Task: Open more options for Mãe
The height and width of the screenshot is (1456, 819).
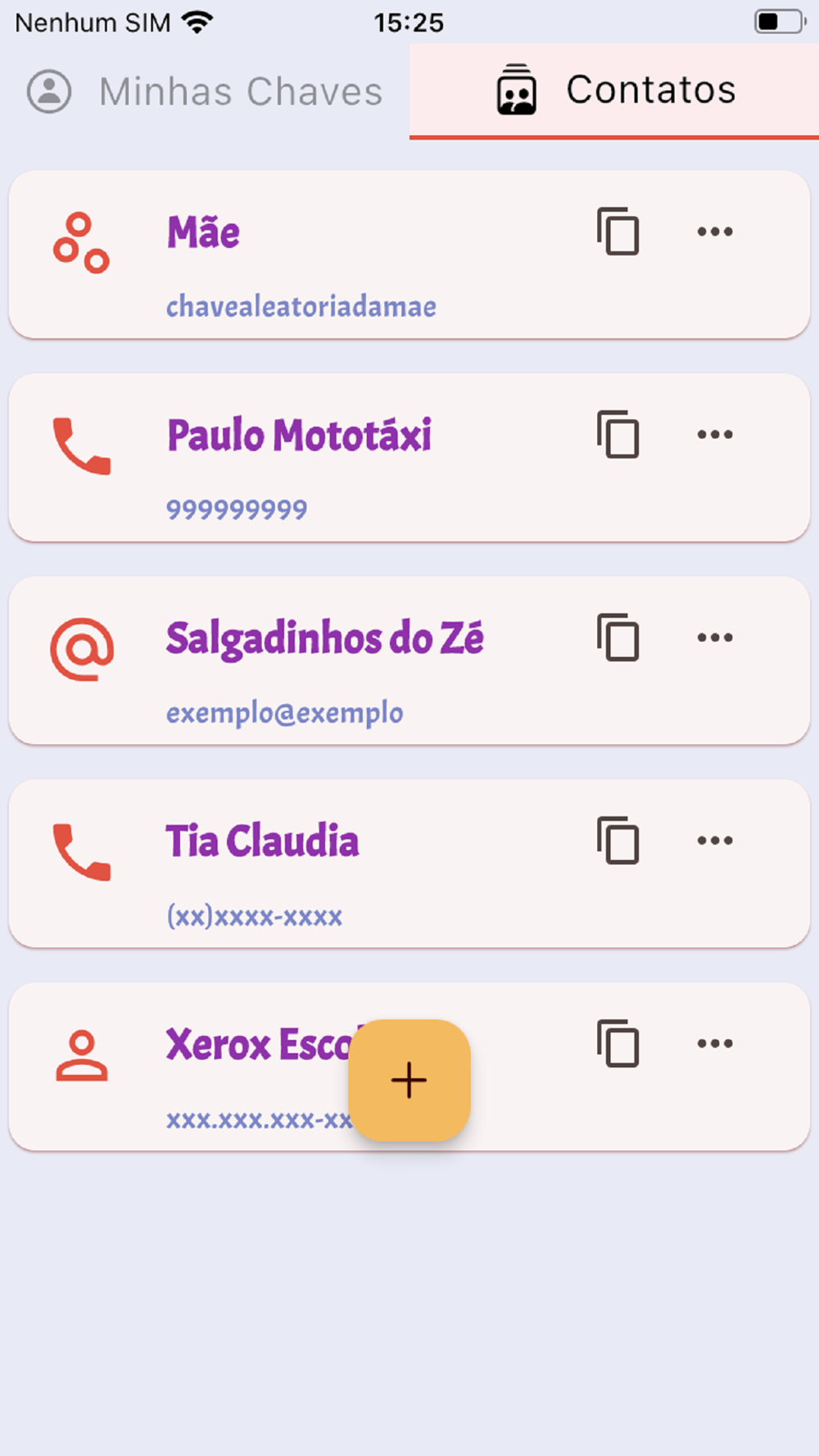Action: click(x=715, y=232)
